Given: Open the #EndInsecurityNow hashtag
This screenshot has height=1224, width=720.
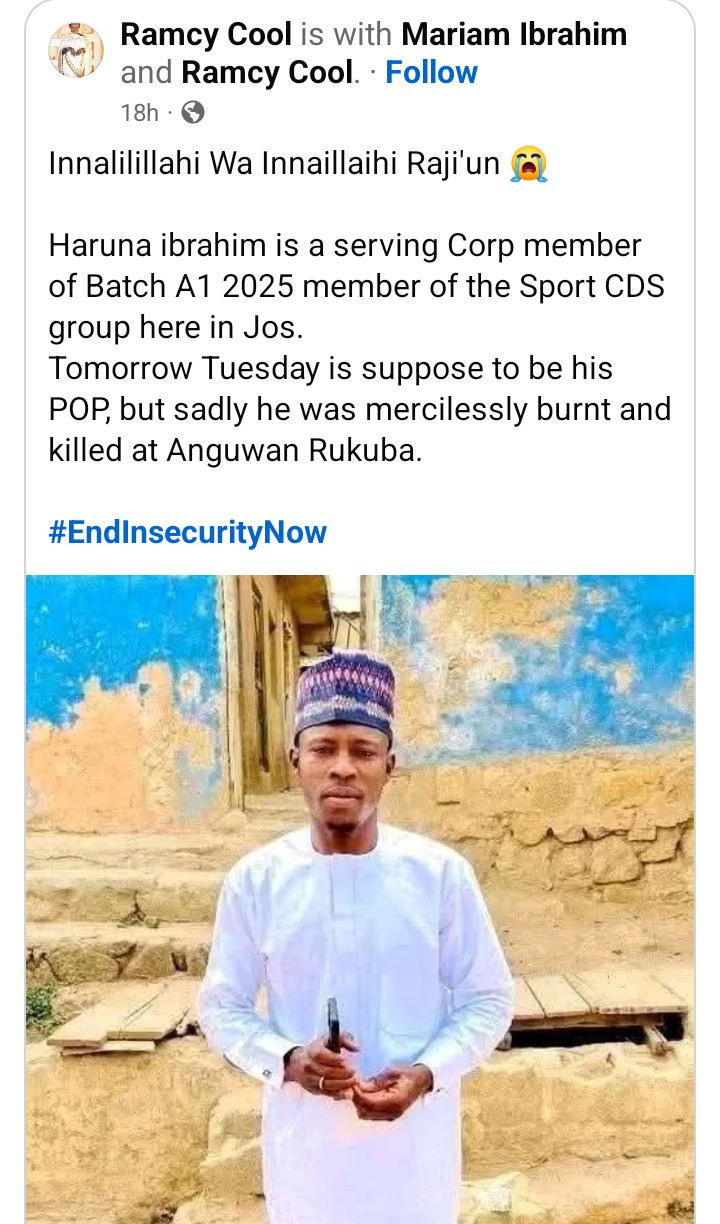Looking at the screenshot, I should click(x=186, y=532).
